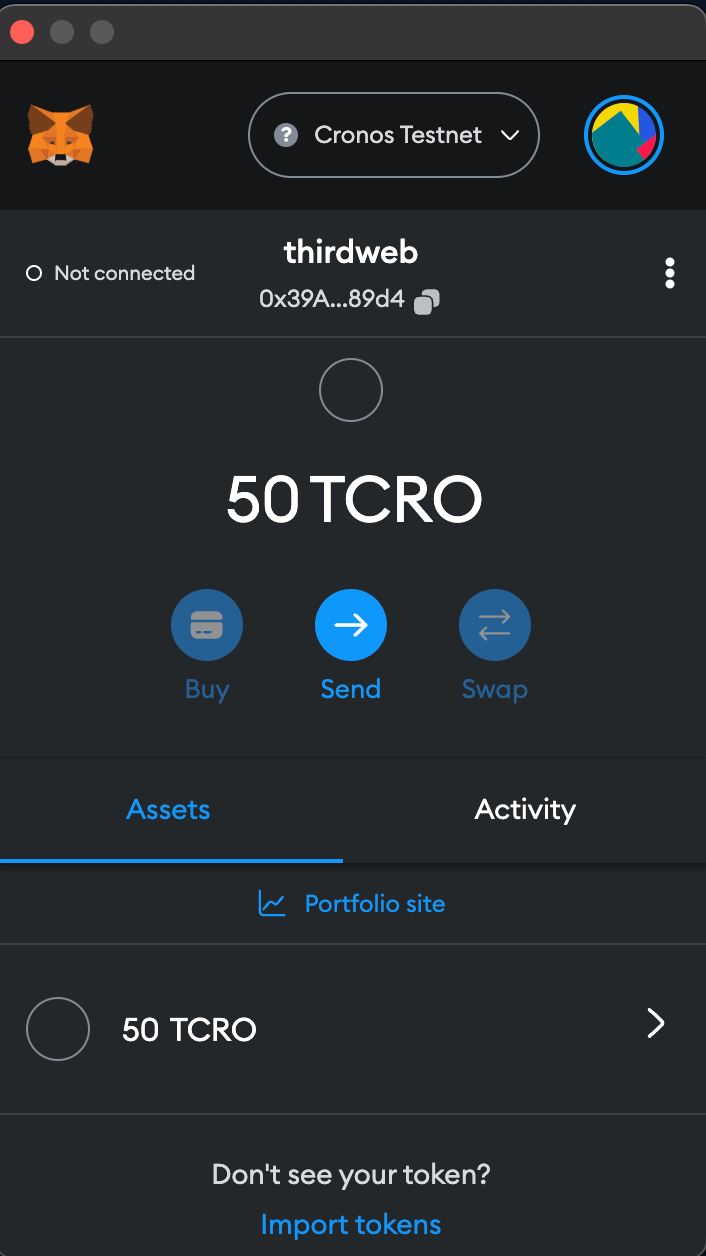Viewport: 706px width, 1256px height.
Task: Tap the Import tokens link
Action: pyautogui.click(x=351, y=1224)
